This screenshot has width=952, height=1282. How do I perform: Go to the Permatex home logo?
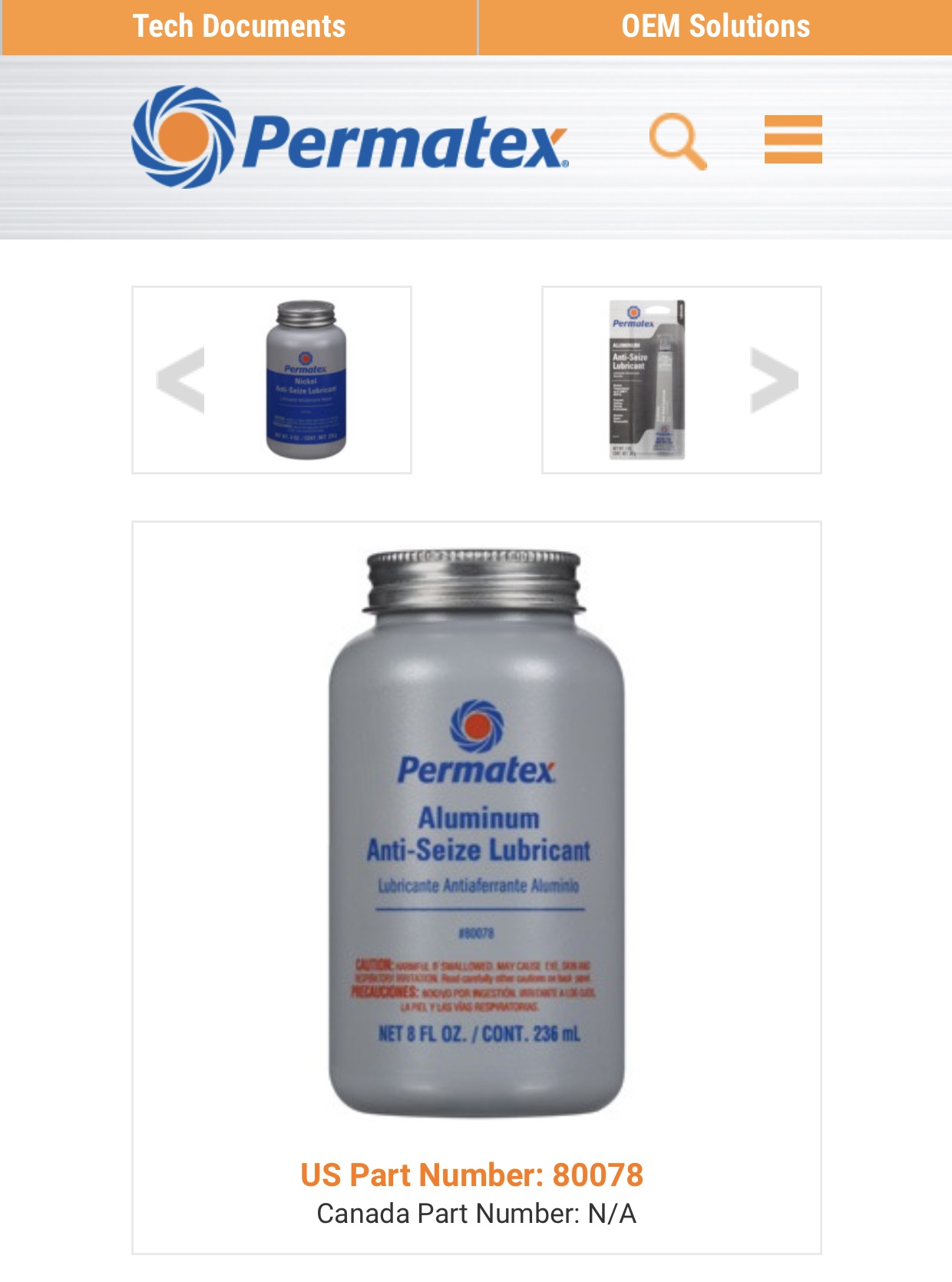(349, 138)
